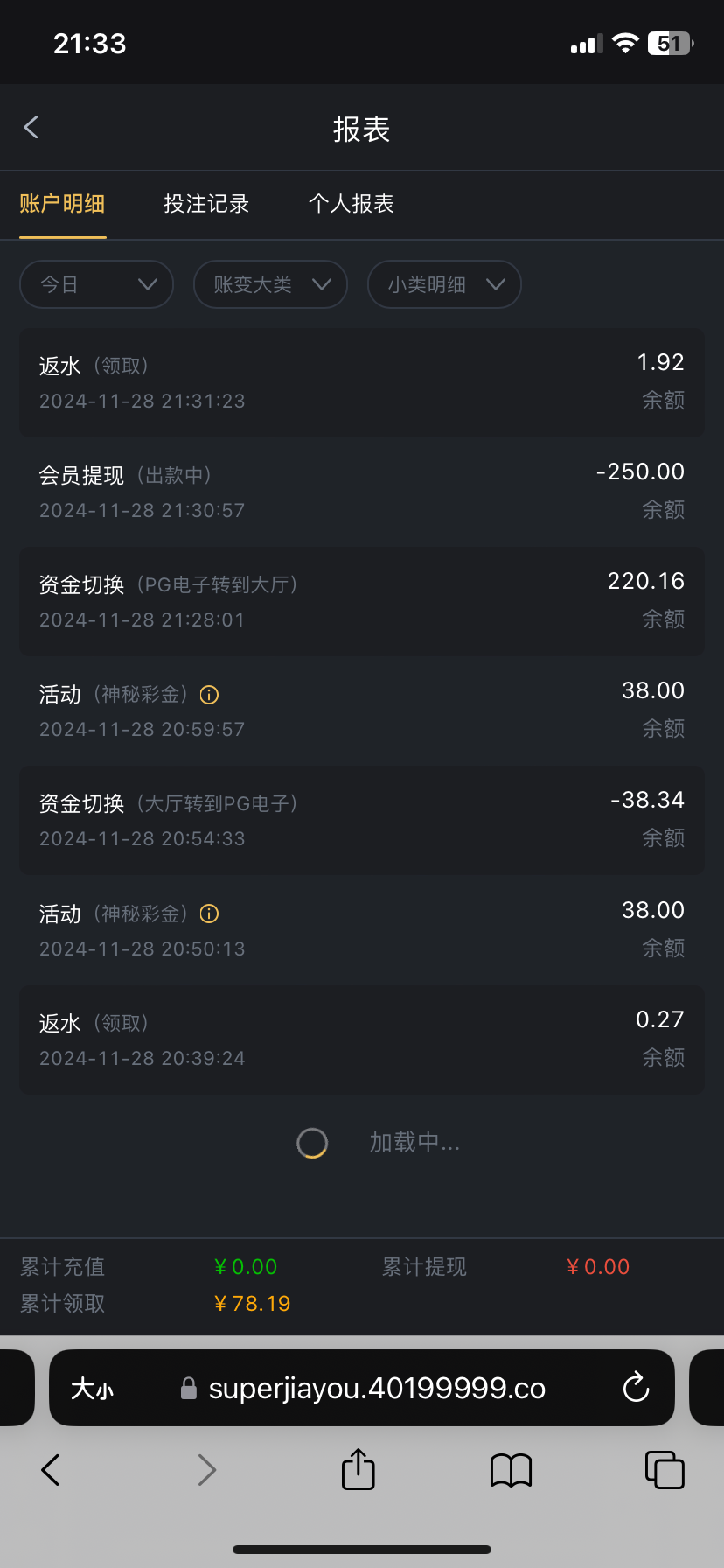Tap info icon beside 20:50:13 神秘彩金

209,913
